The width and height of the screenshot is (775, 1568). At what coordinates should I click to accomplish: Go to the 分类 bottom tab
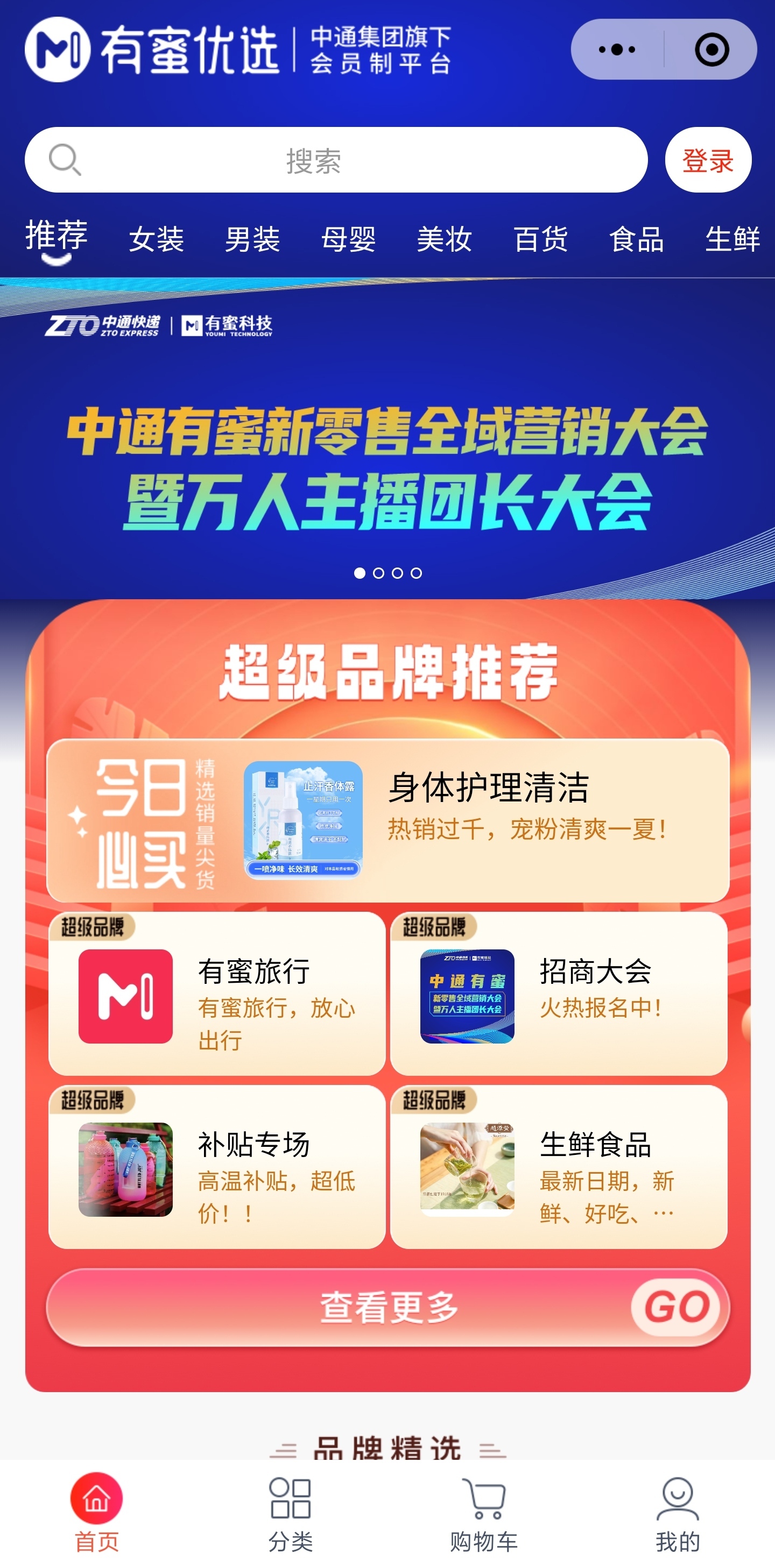(291, 1514)
